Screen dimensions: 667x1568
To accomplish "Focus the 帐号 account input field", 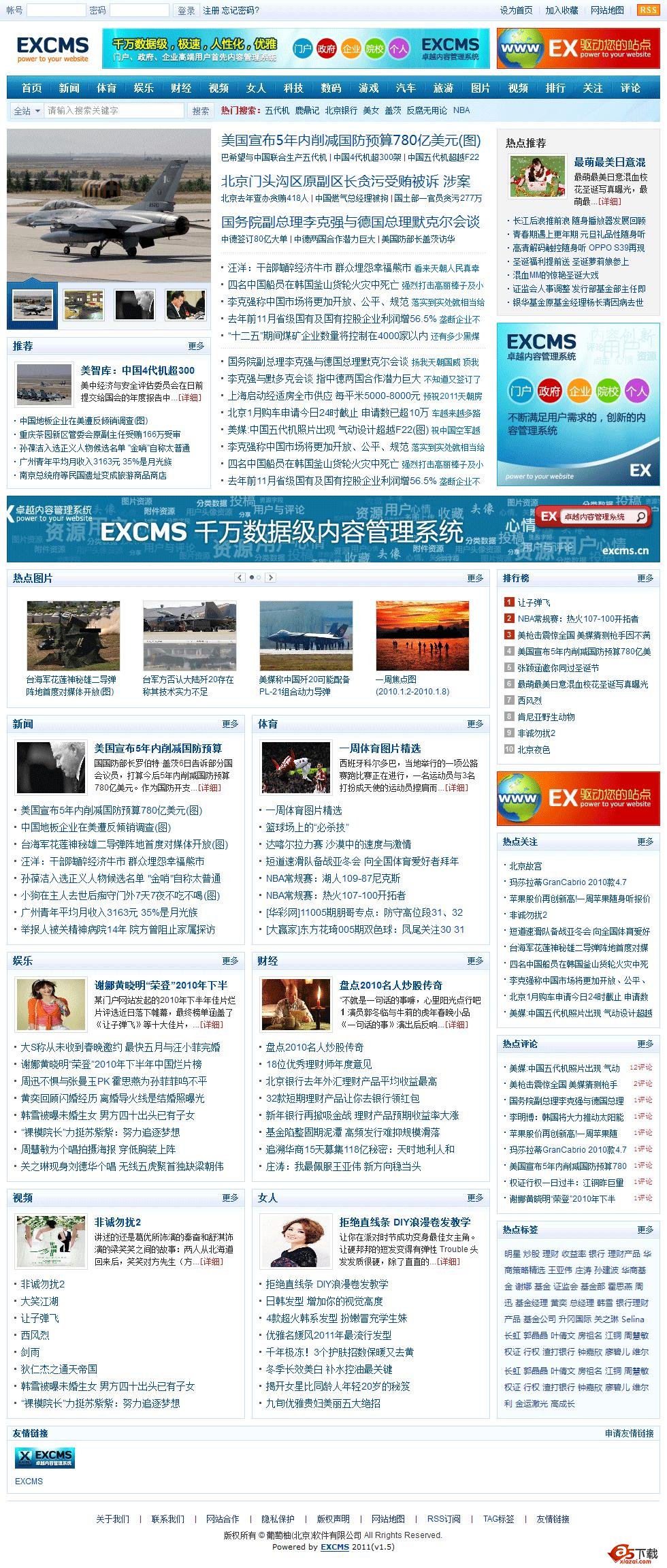I will (56, 10).
